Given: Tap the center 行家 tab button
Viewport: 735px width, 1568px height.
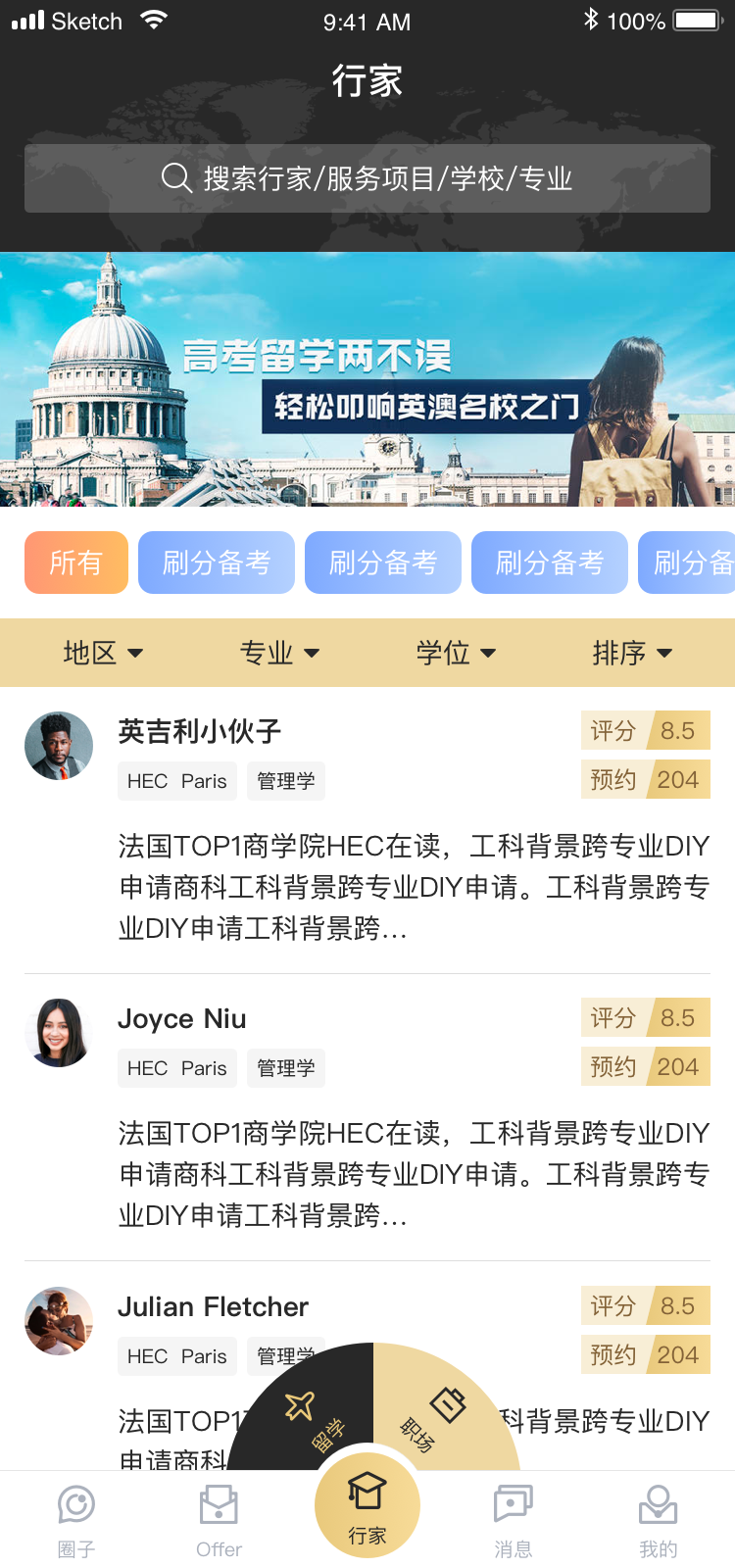Looking at the screenshot, I should pyautogui.click(x=367, y=1506).
